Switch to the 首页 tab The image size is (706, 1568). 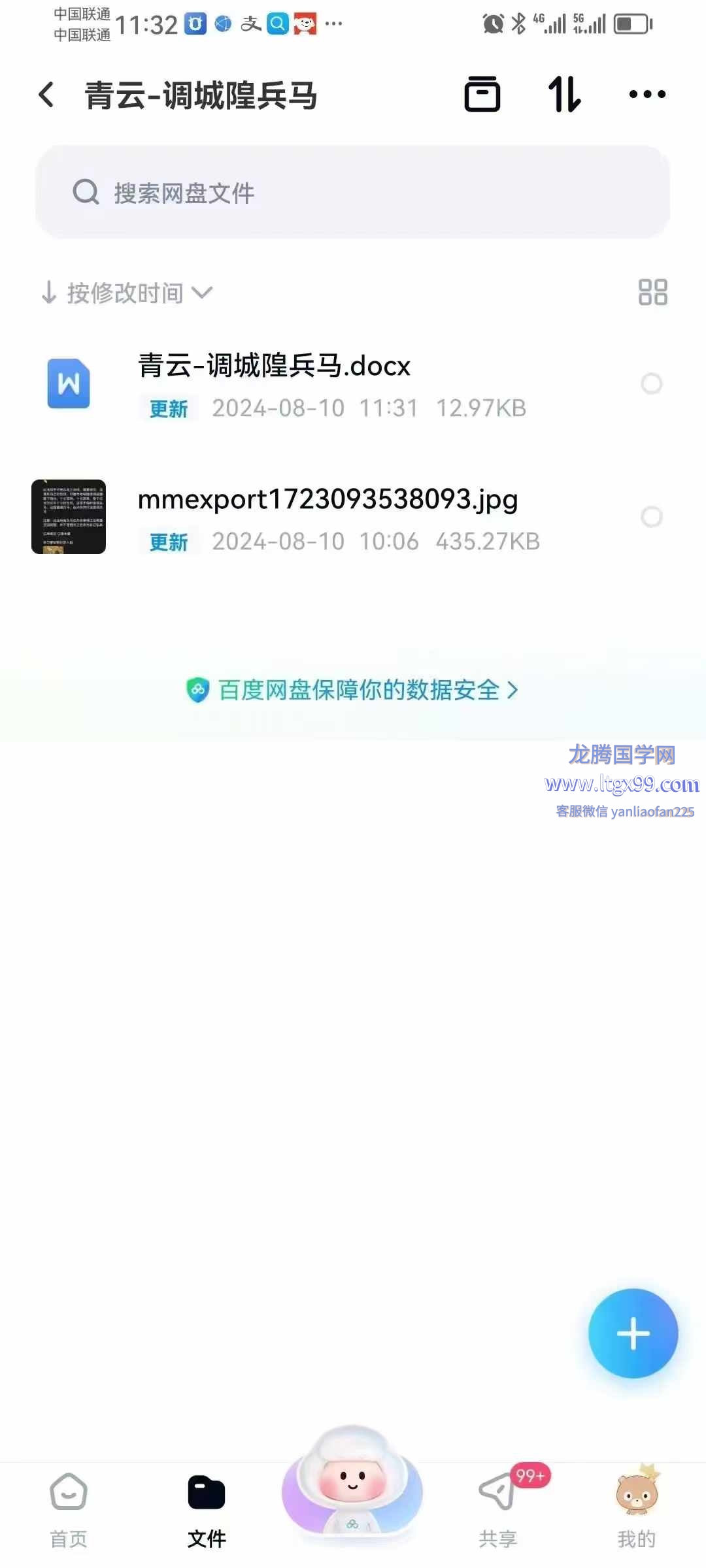coord(69,1509)
